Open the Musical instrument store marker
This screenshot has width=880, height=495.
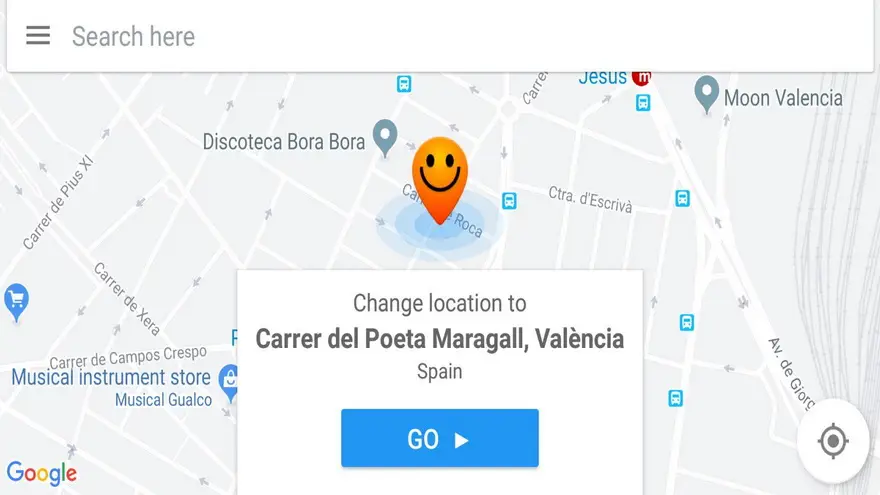(x=229, y=379)
